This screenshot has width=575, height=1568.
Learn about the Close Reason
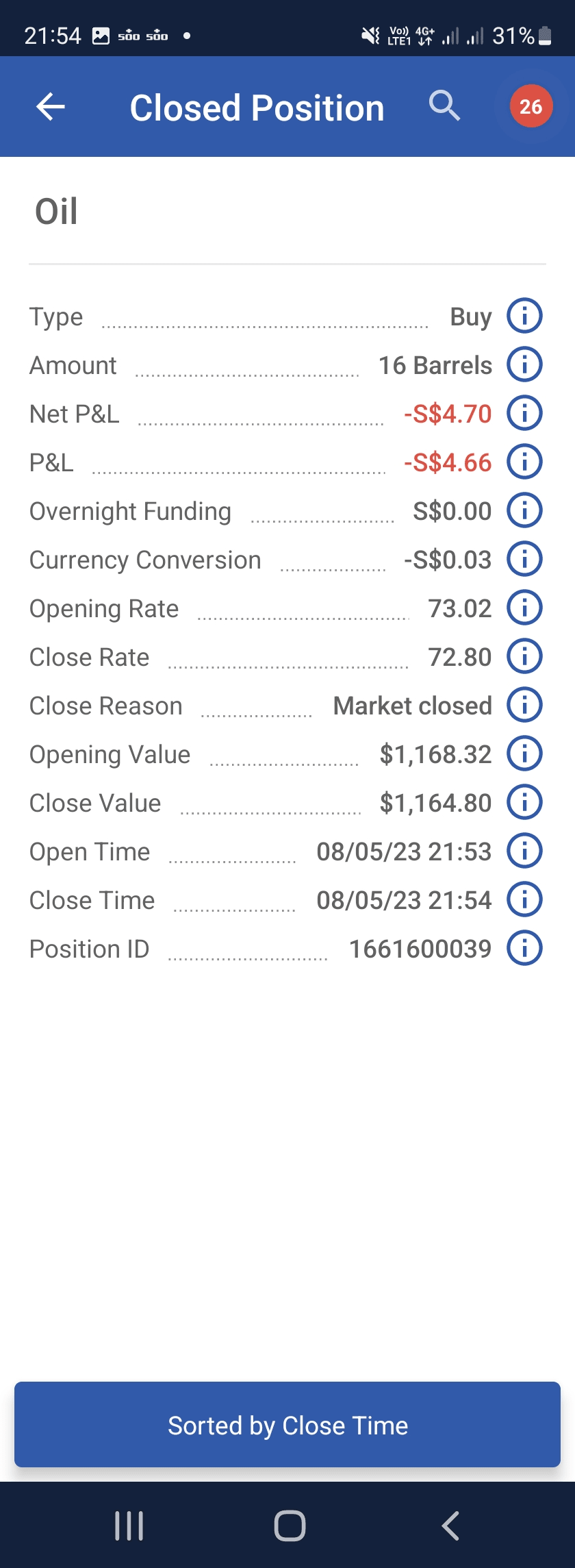coord(524,705)
